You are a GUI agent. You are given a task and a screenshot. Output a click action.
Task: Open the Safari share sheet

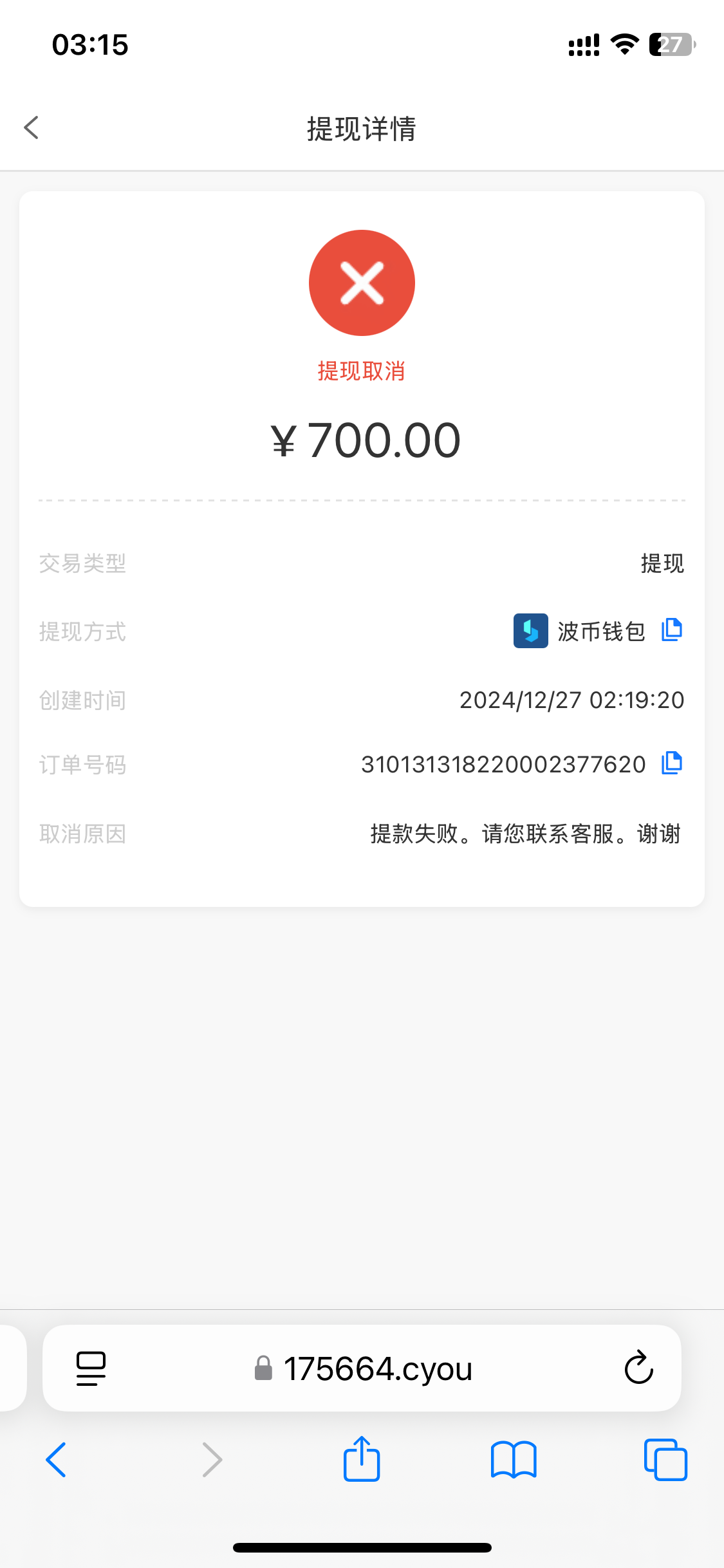click(x=362, y=1459)
